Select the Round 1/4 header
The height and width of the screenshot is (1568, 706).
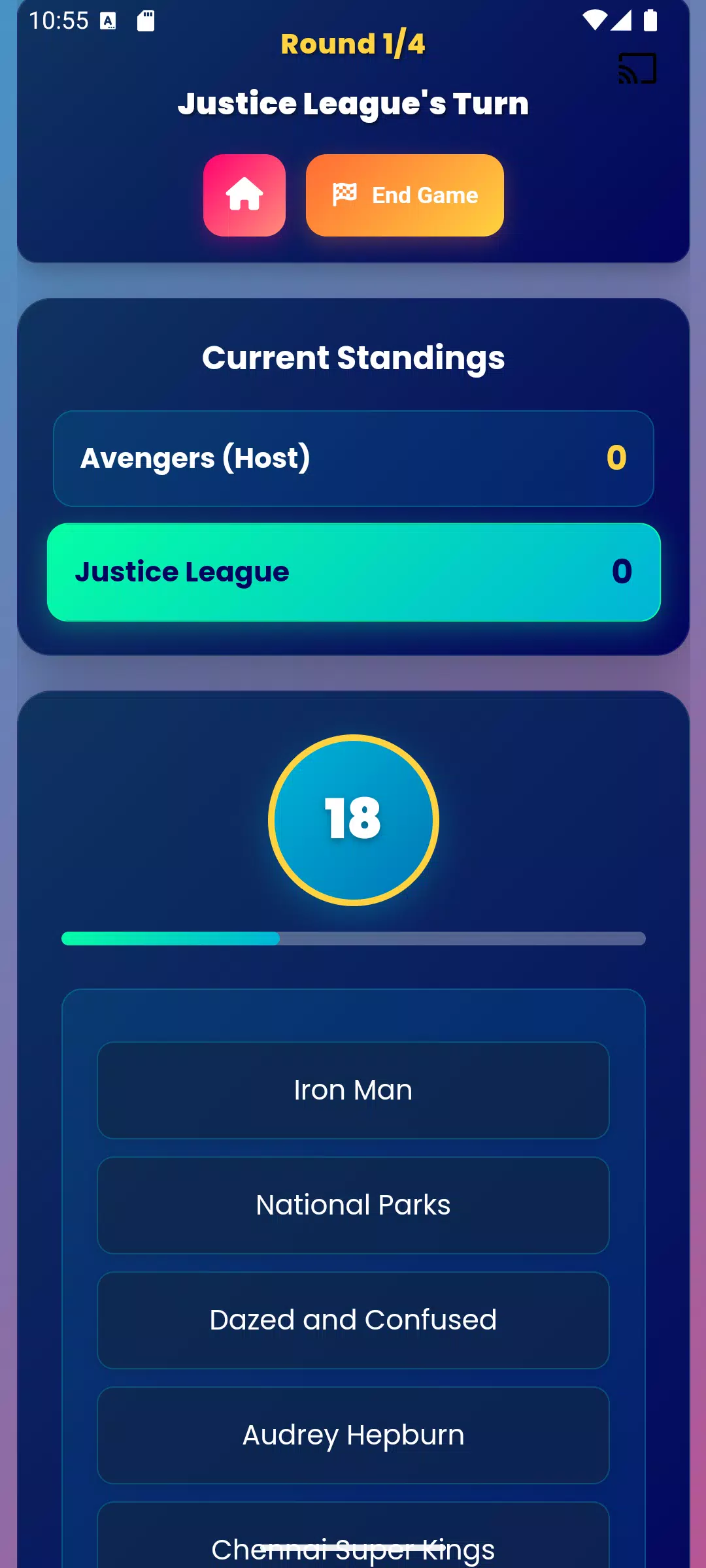click(353, 44)
